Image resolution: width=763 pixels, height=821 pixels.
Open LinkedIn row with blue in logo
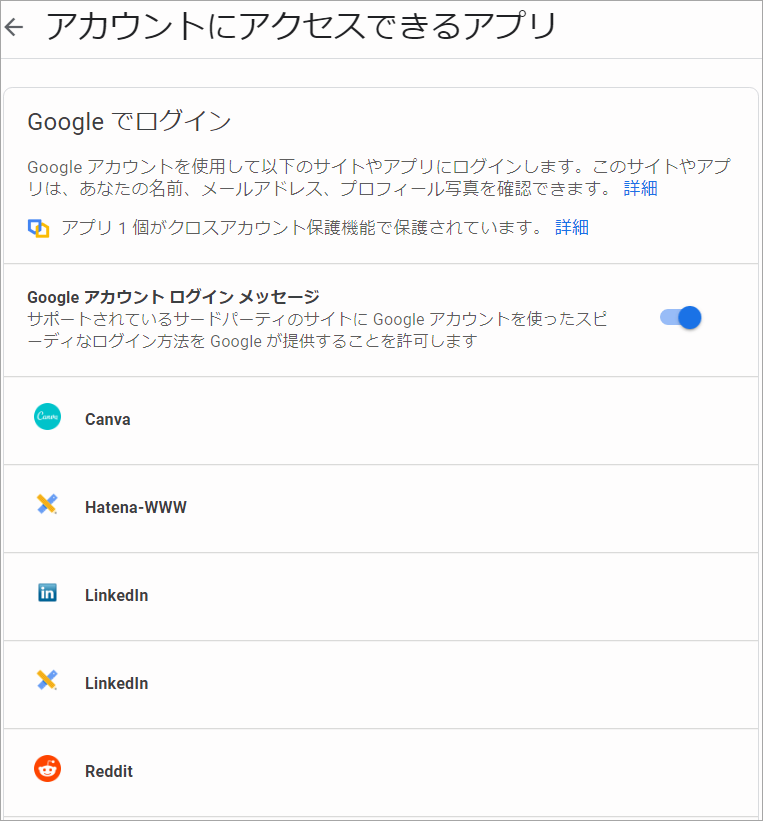pyautogui.click(x=116, y=596)
